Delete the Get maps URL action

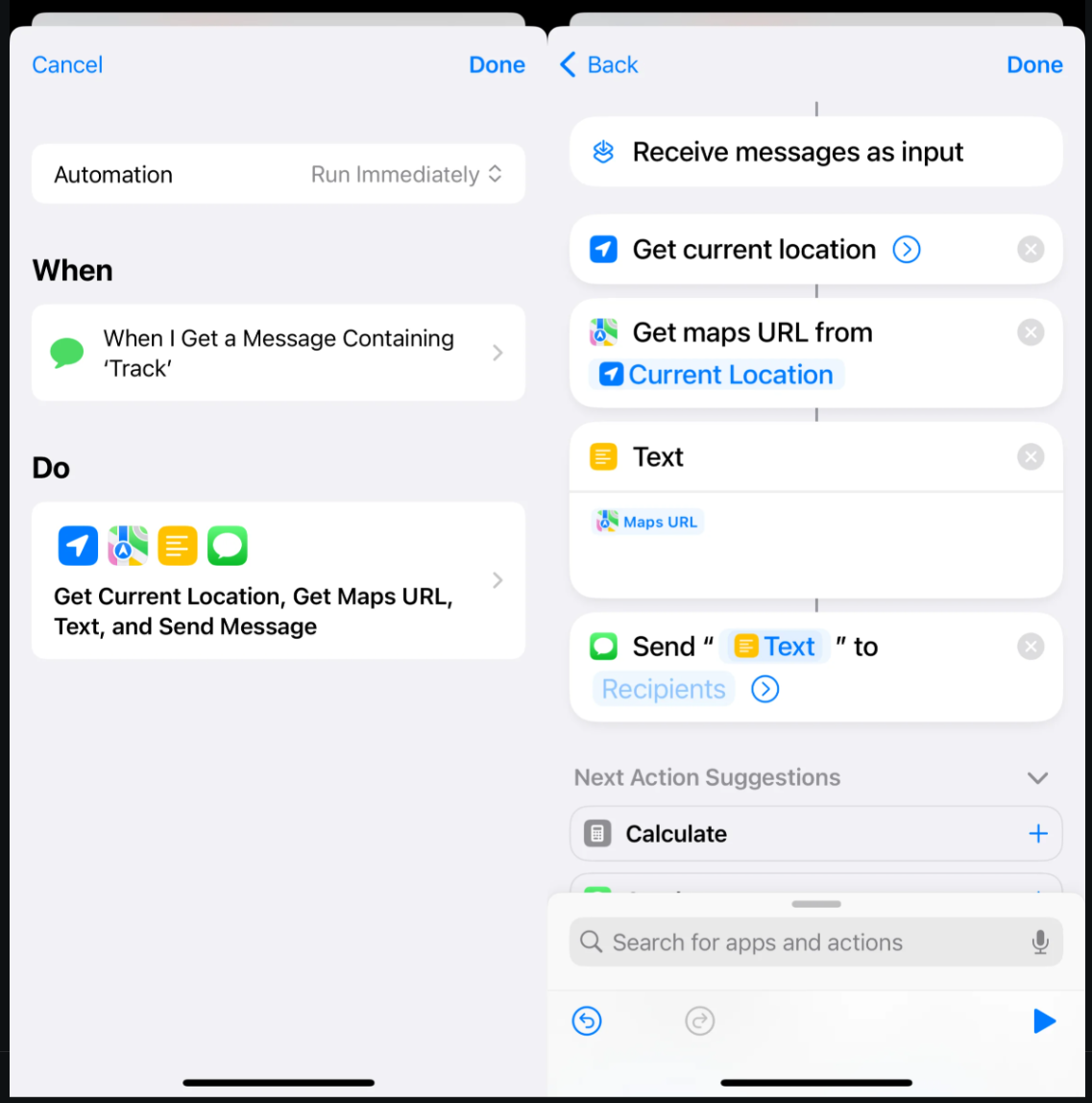coord(1030,333)
